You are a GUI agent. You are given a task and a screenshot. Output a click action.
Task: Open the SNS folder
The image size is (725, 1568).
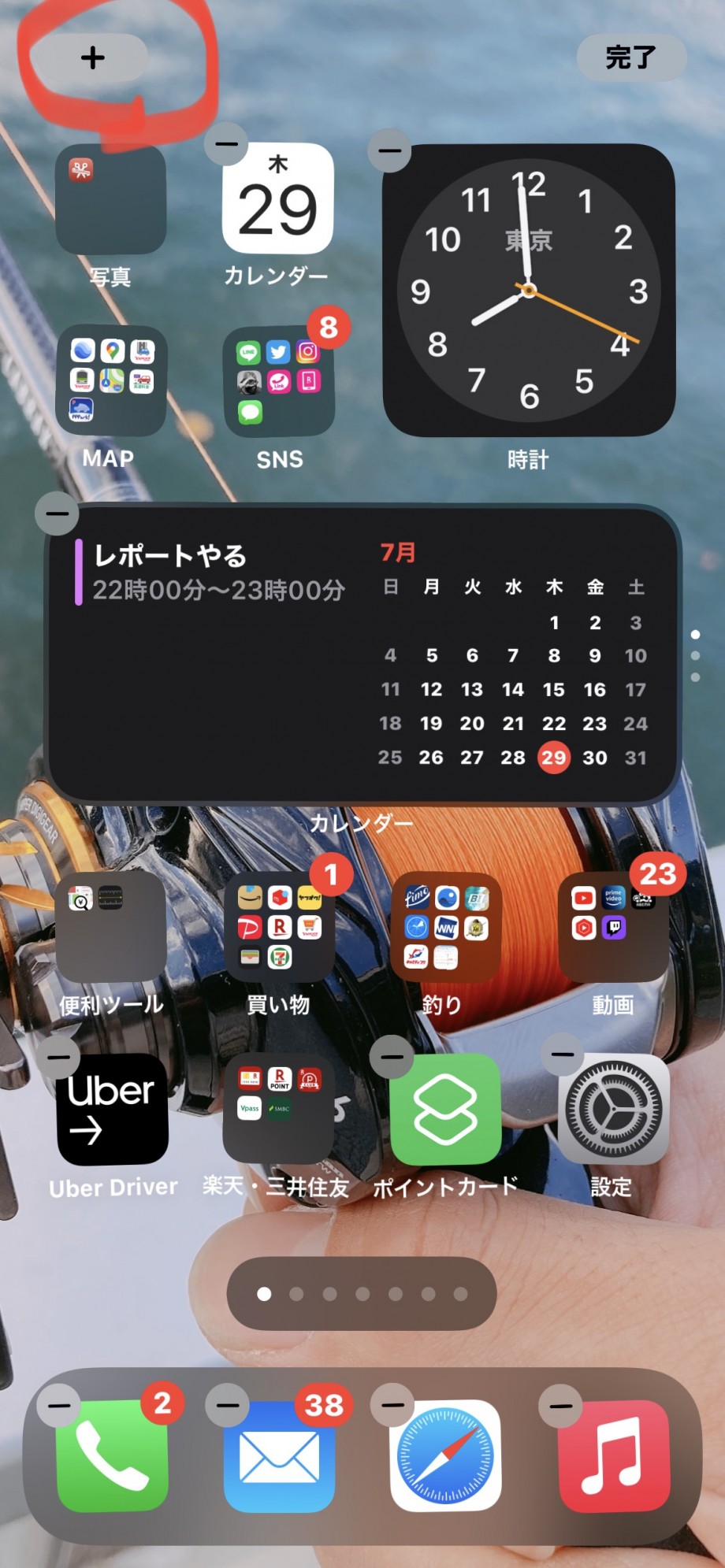click(x=279, y=381)
